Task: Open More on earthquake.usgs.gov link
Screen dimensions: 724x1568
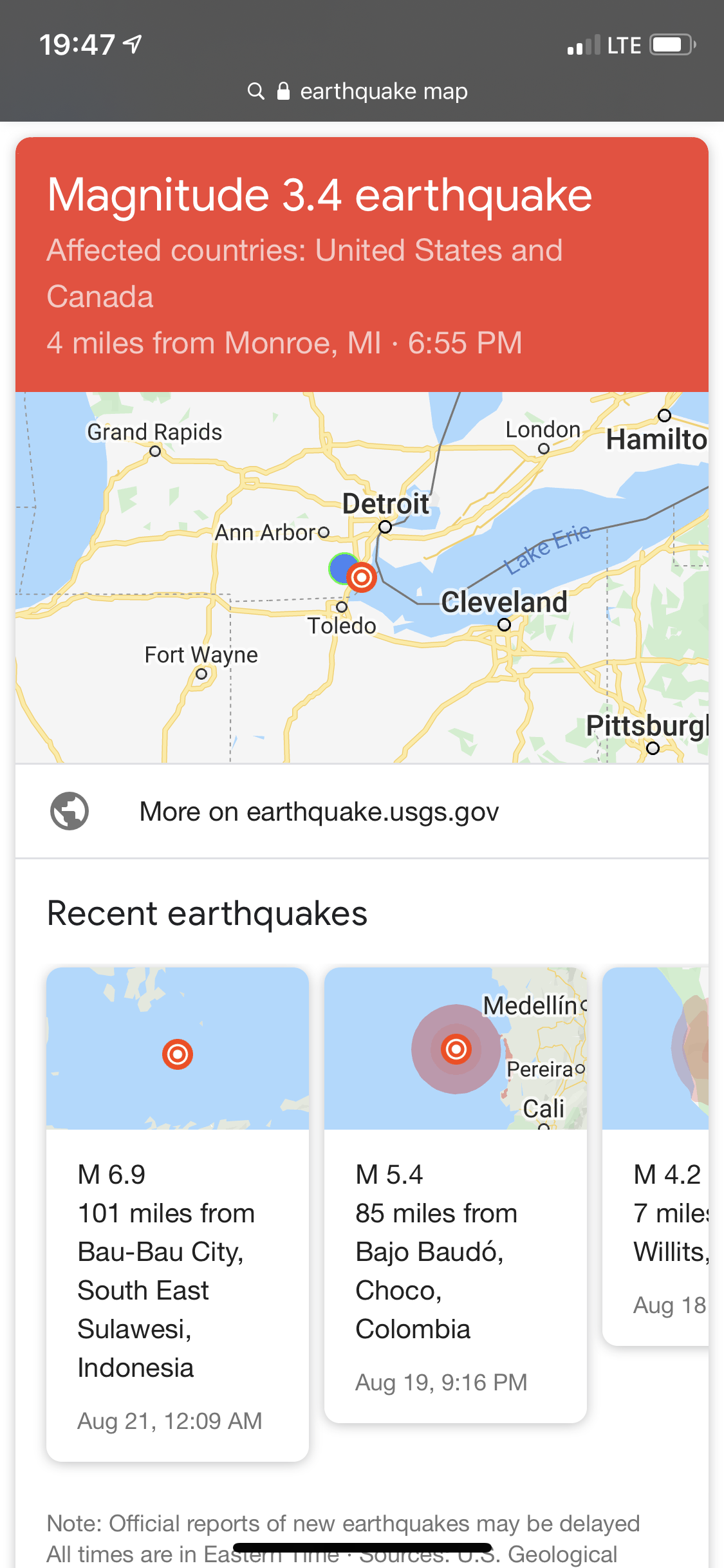Action: click(362, 811)
